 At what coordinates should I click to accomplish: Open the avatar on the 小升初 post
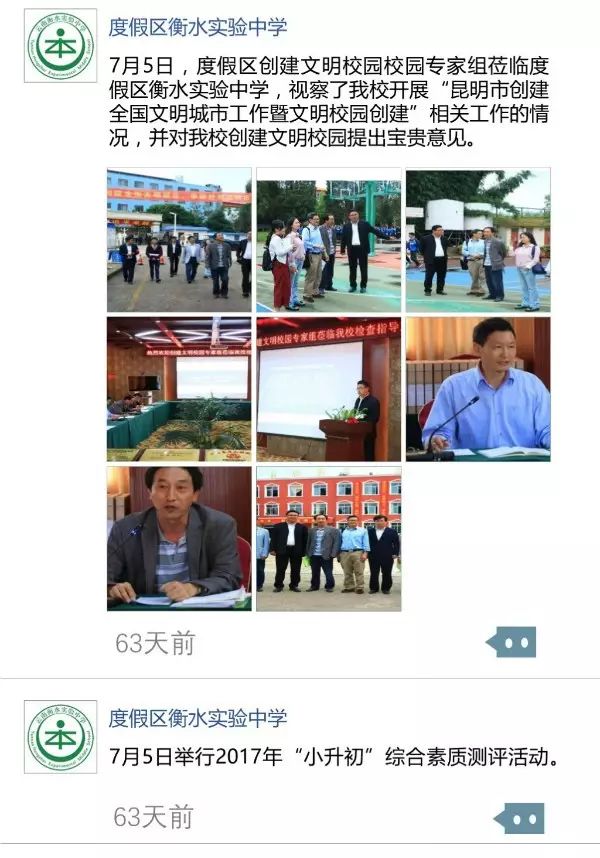[60, 736]
